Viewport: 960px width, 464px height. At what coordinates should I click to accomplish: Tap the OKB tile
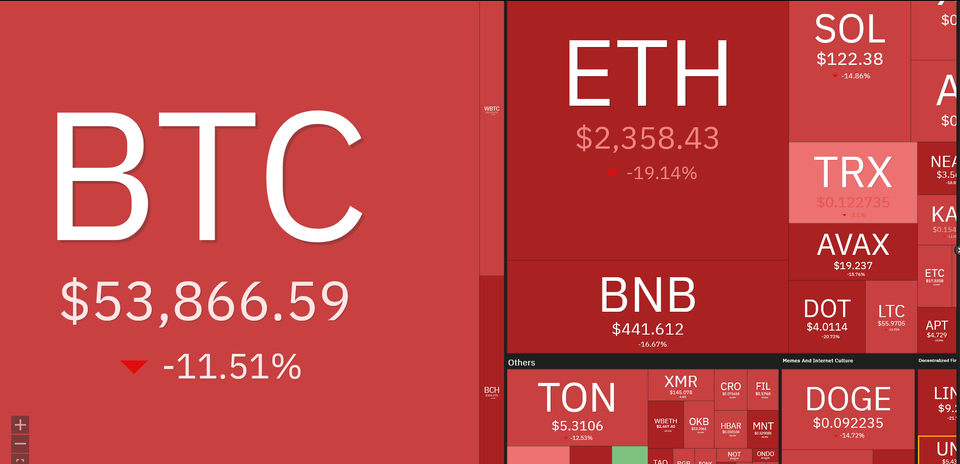tap(698, 424)
